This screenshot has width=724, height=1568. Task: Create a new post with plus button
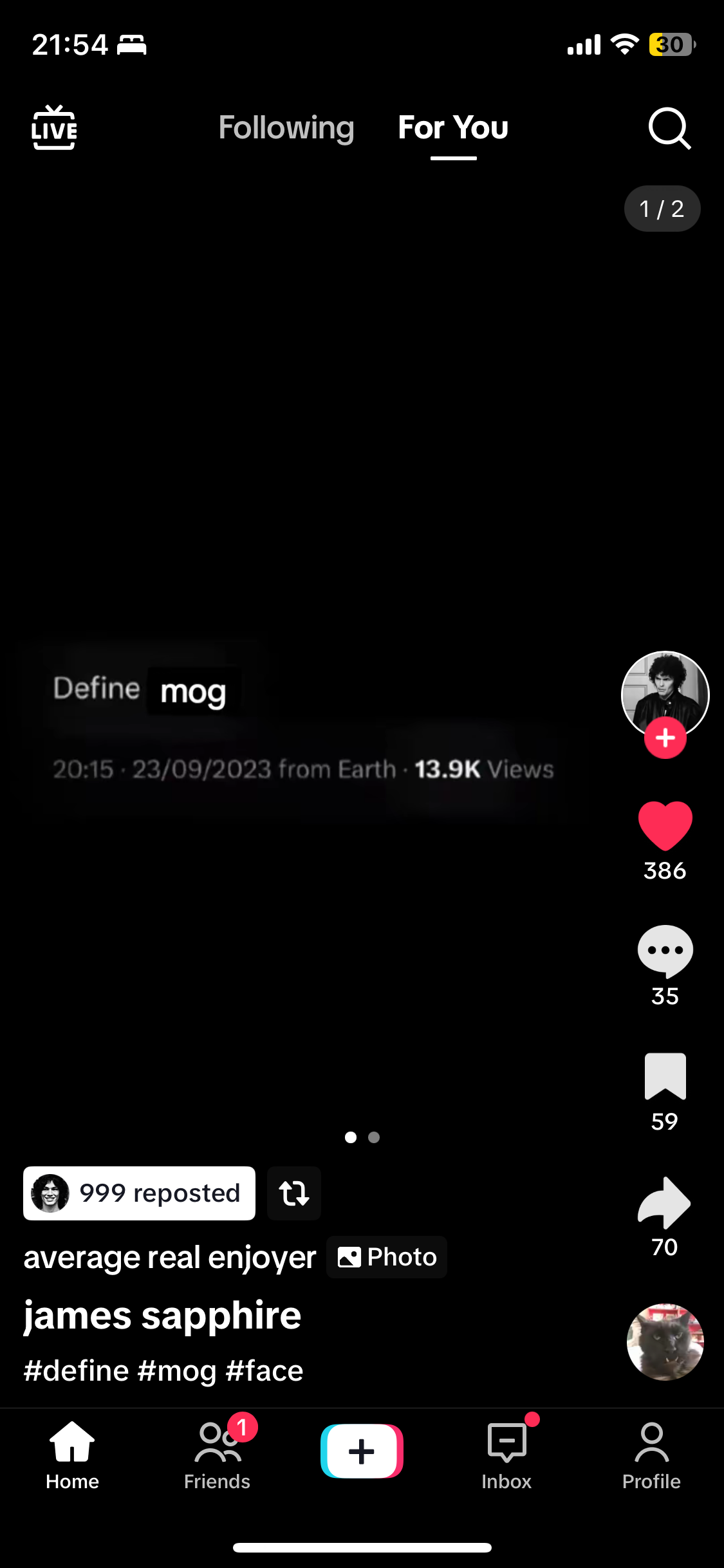click(x=362, y=1451)
